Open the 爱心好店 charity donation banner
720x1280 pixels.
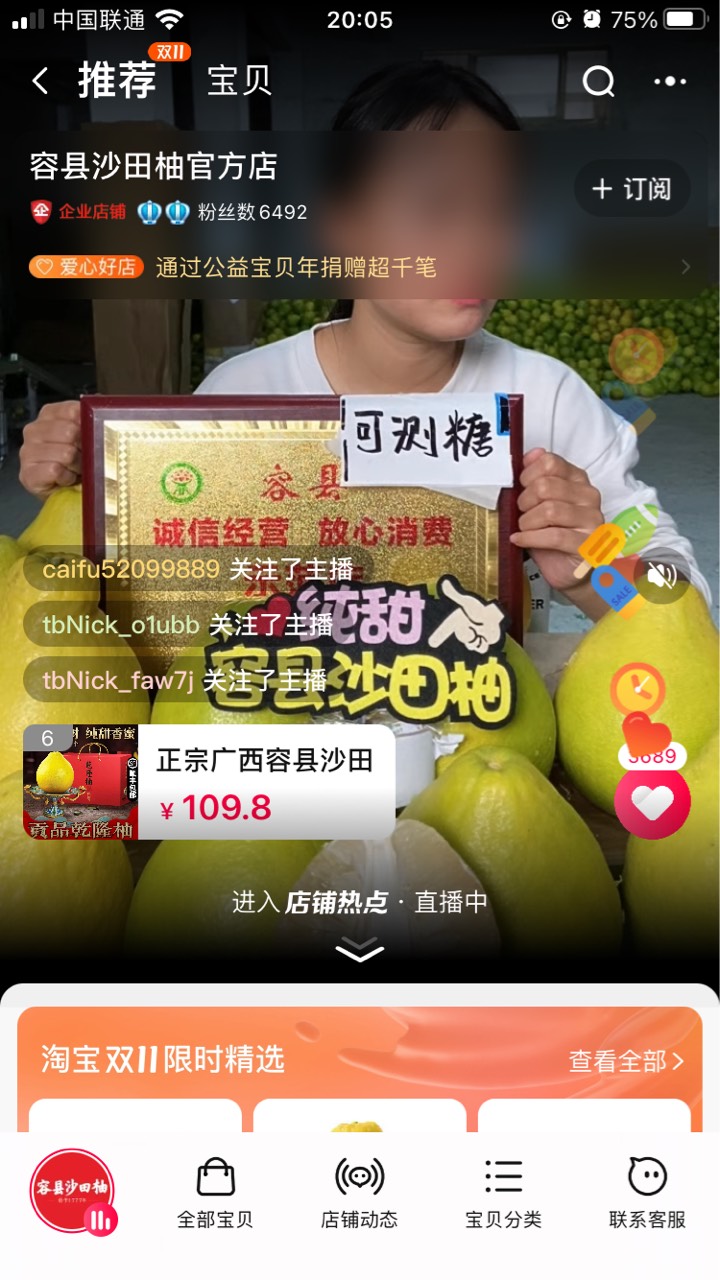coord(360,267)
